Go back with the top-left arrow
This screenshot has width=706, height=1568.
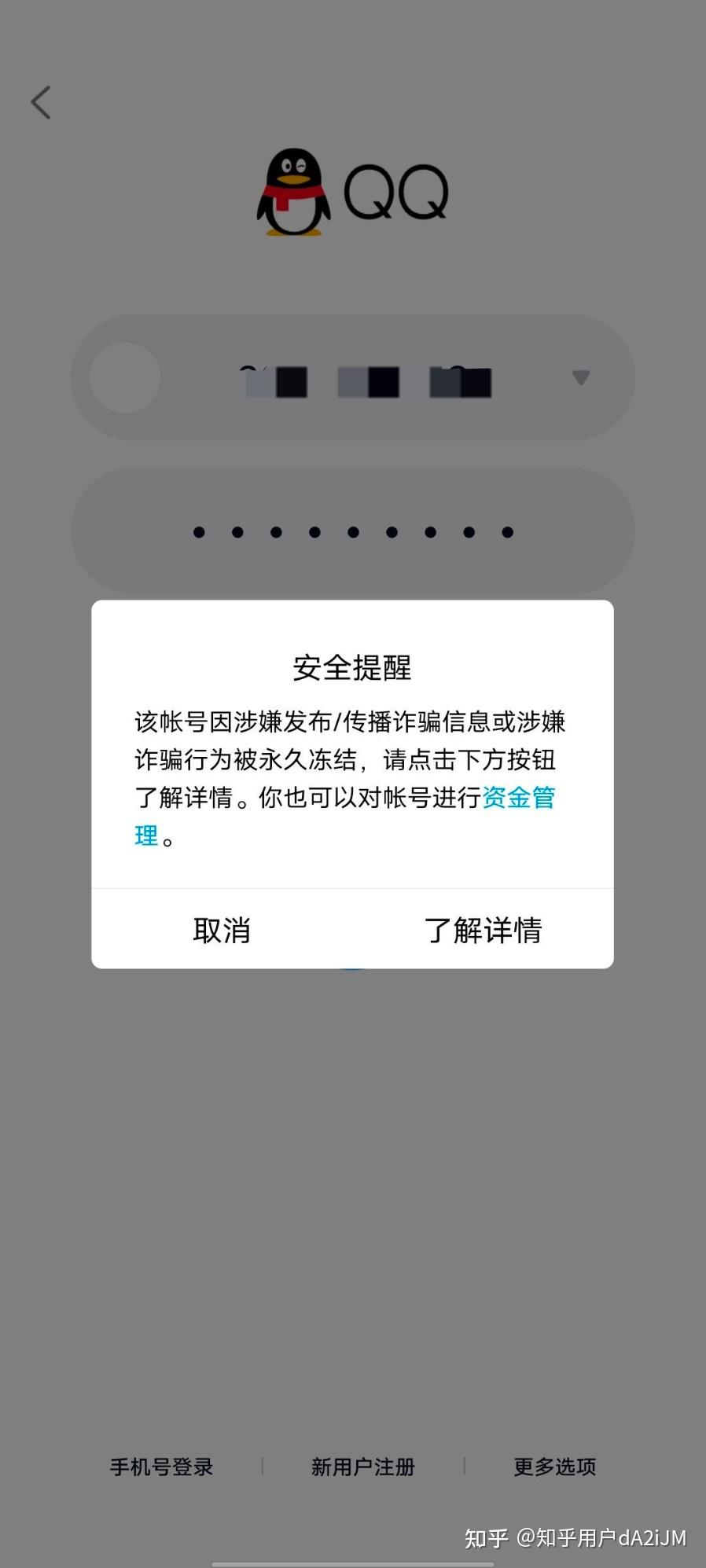click(x=41, y=102)
